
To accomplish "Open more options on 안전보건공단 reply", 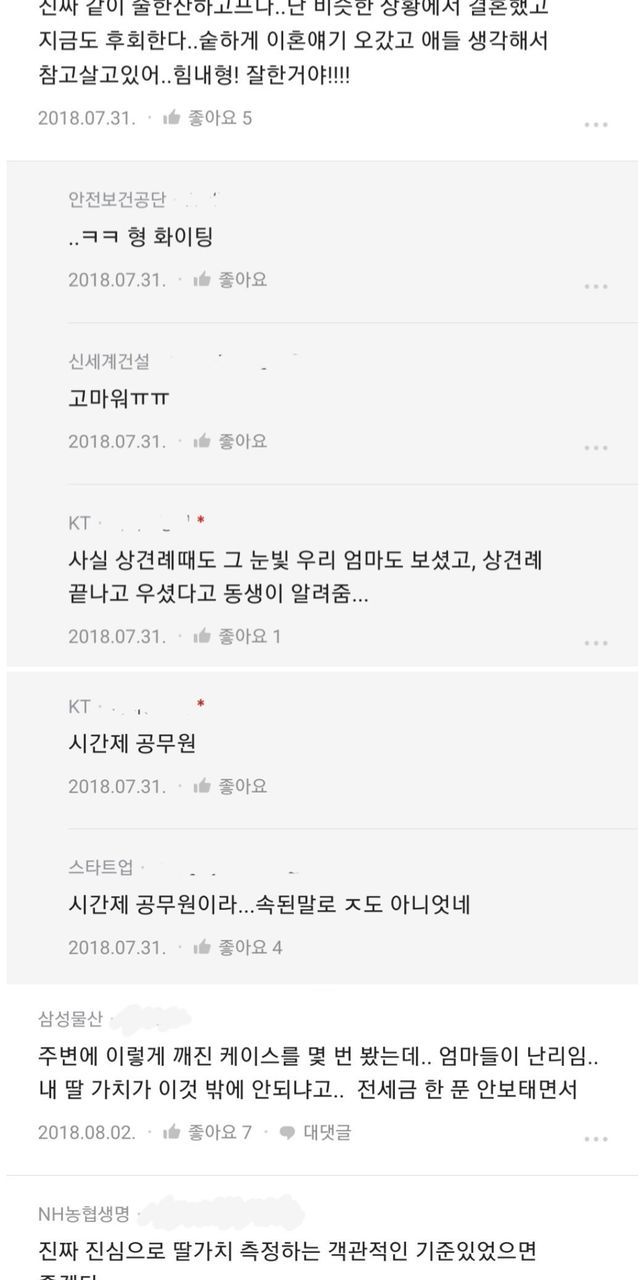I will [596, 286].
